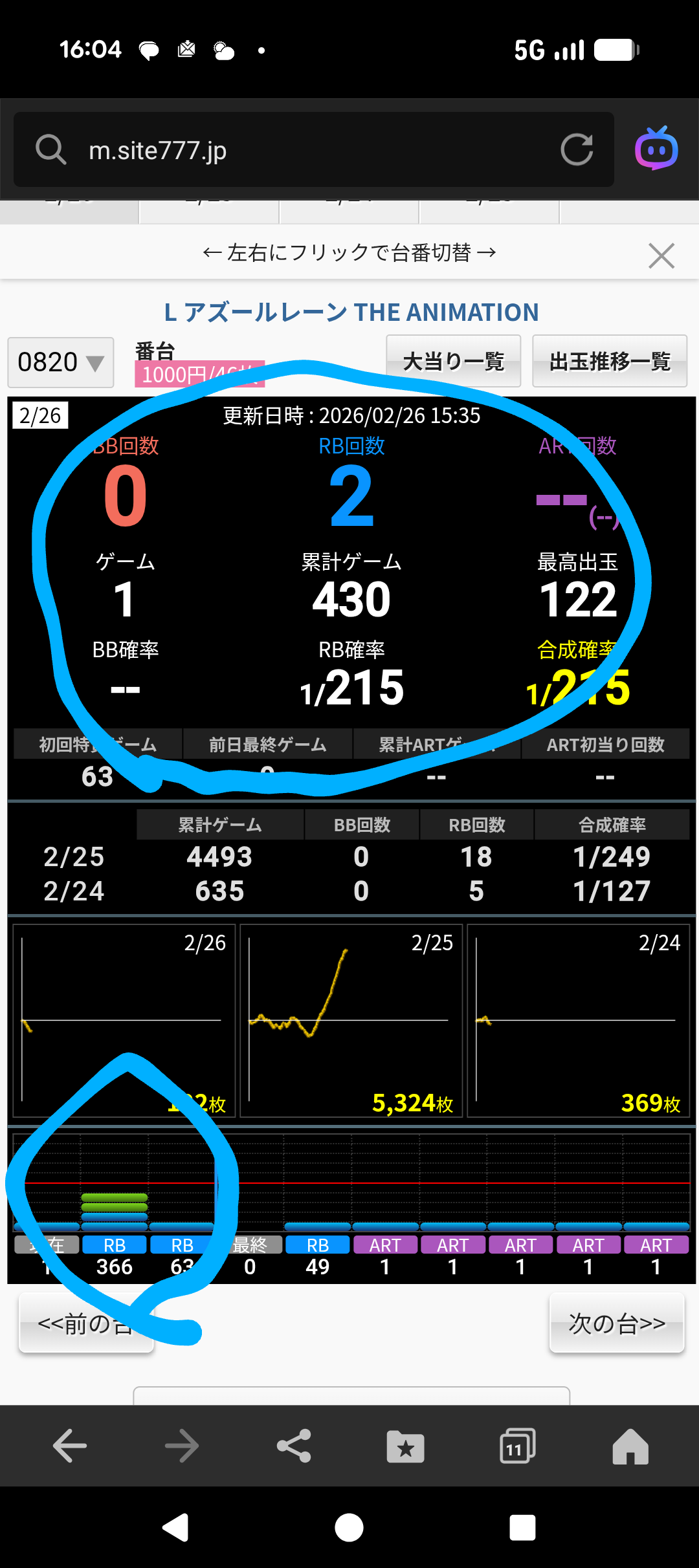Image resolution: width=699 pixels, height=1568 pixels.
Task: Tap the m.site777.jp address bar
Action: 291,150
